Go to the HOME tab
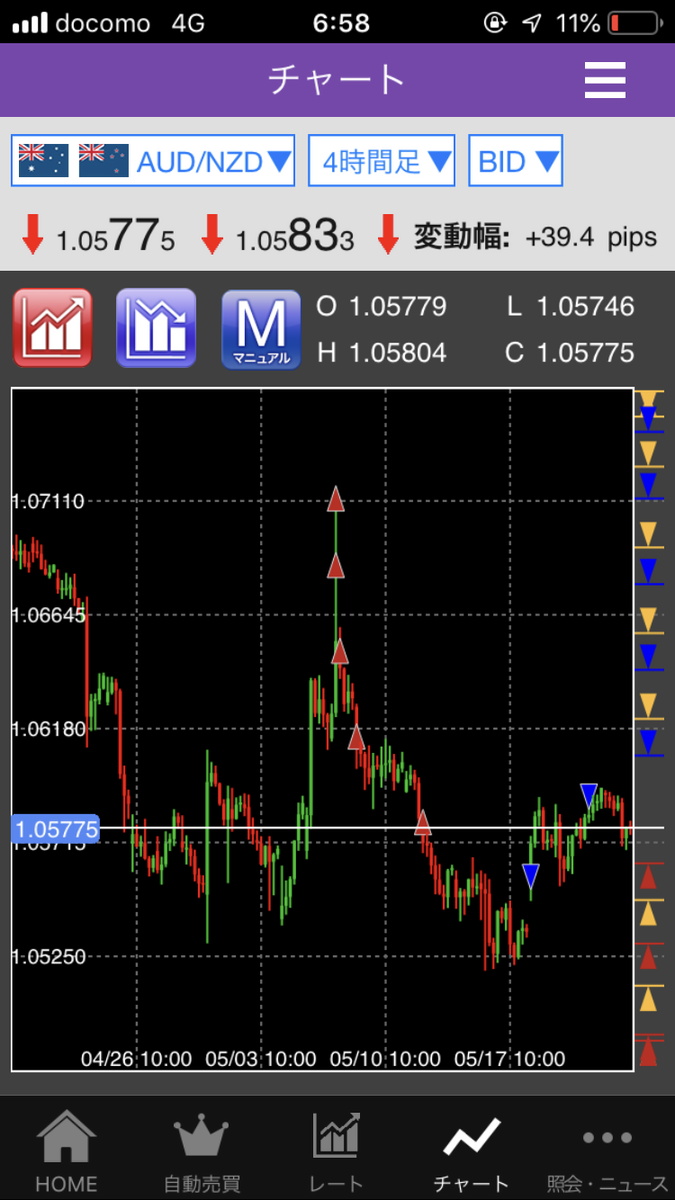Viewport: 675px width, 1200px height. [66, 1151]
